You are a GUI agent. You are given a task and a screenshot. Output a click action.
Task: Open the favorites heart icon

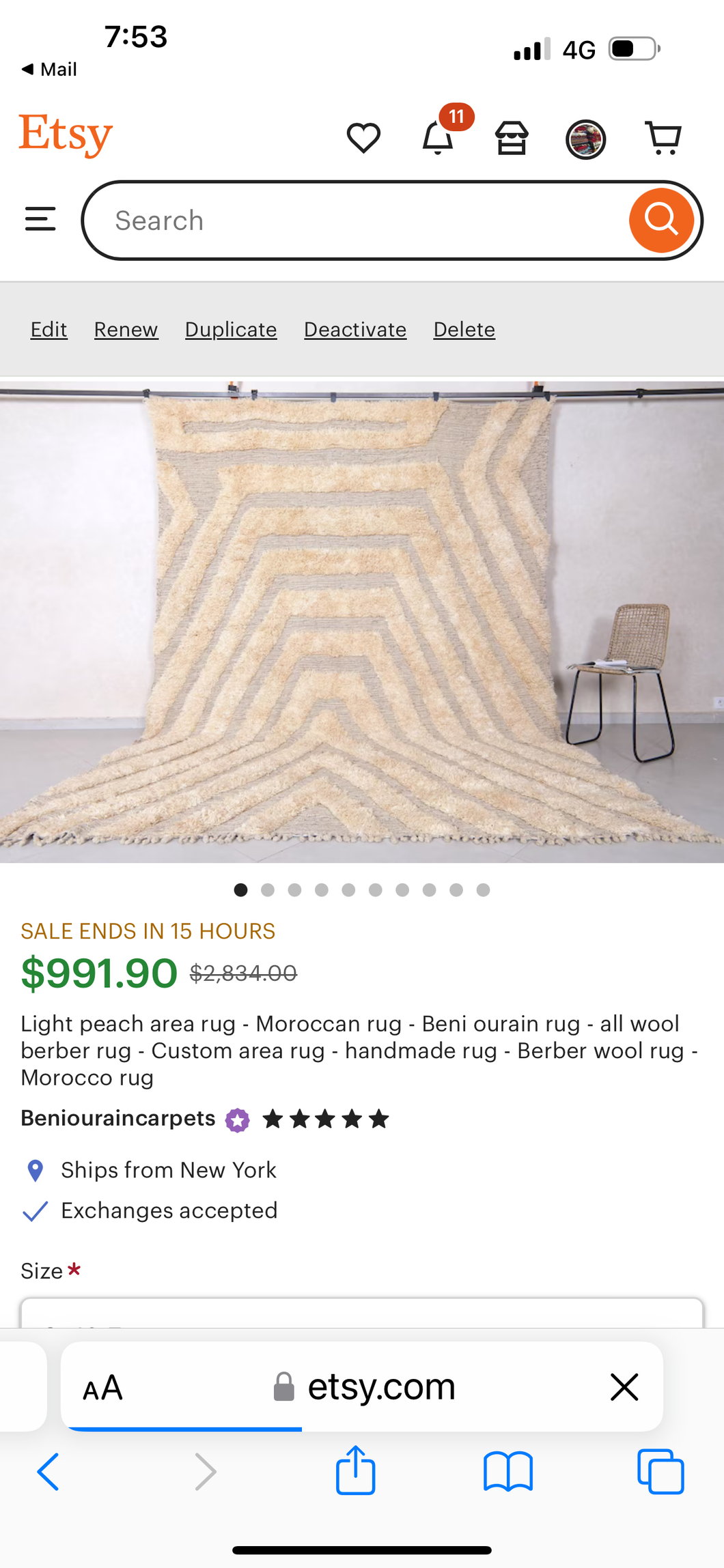(363, 138)
